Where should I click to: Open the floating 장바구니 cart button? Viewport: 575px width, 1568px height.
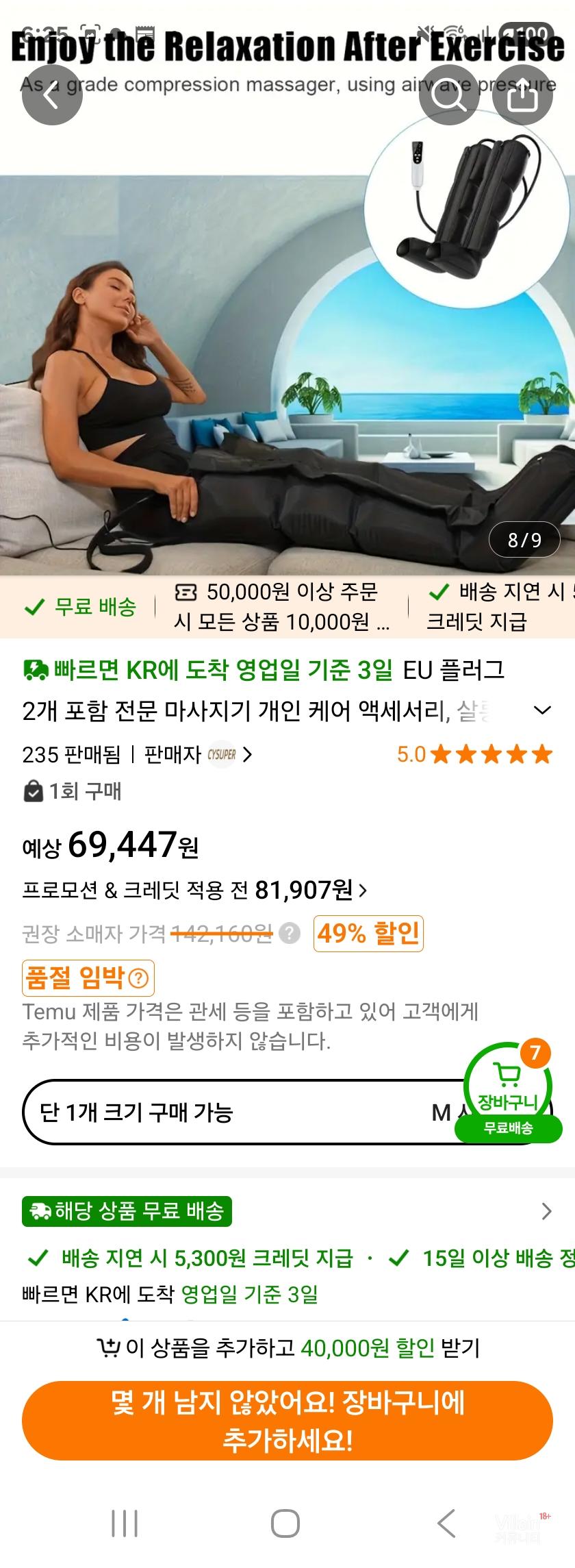(x=508, y=1089)
